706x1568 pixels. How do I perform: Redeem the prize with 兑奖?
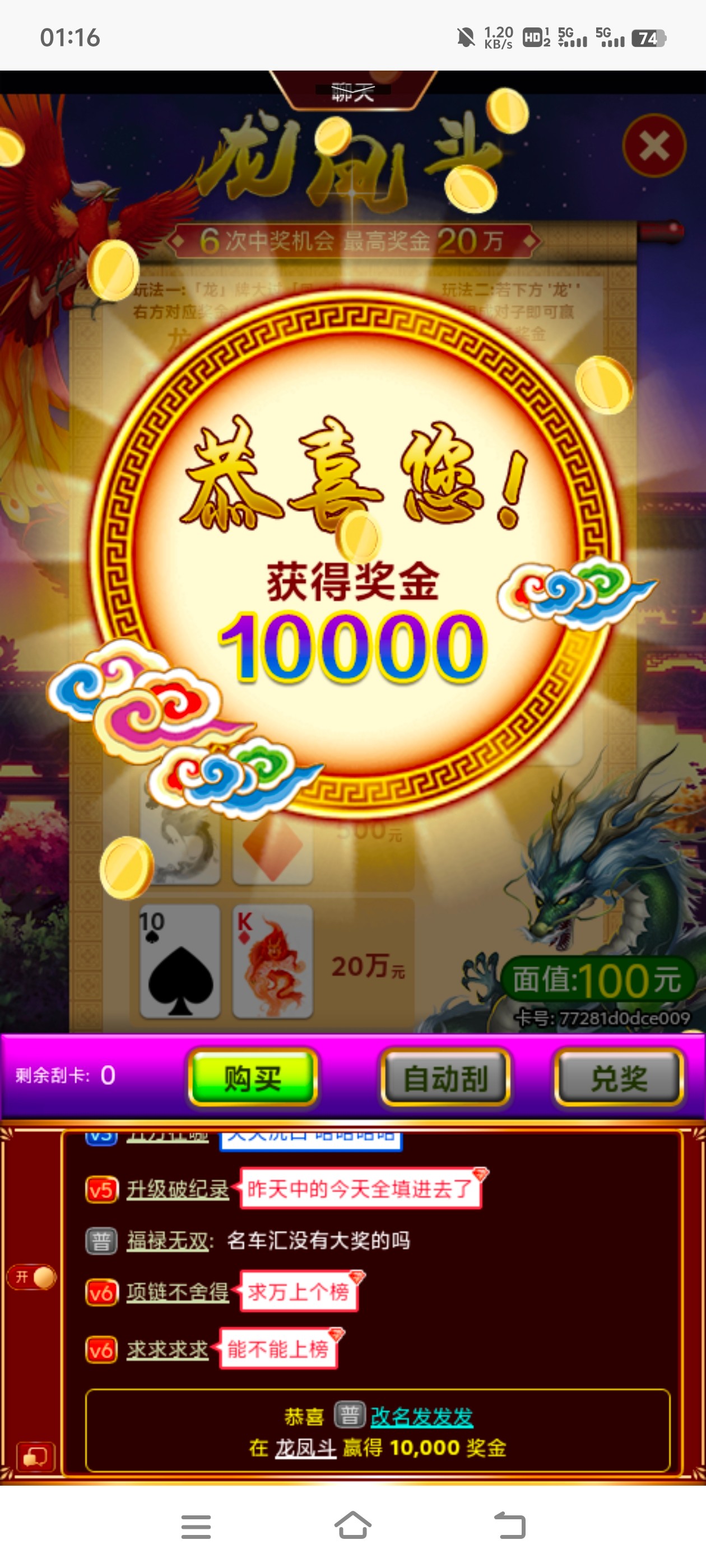coord(618,1078)
